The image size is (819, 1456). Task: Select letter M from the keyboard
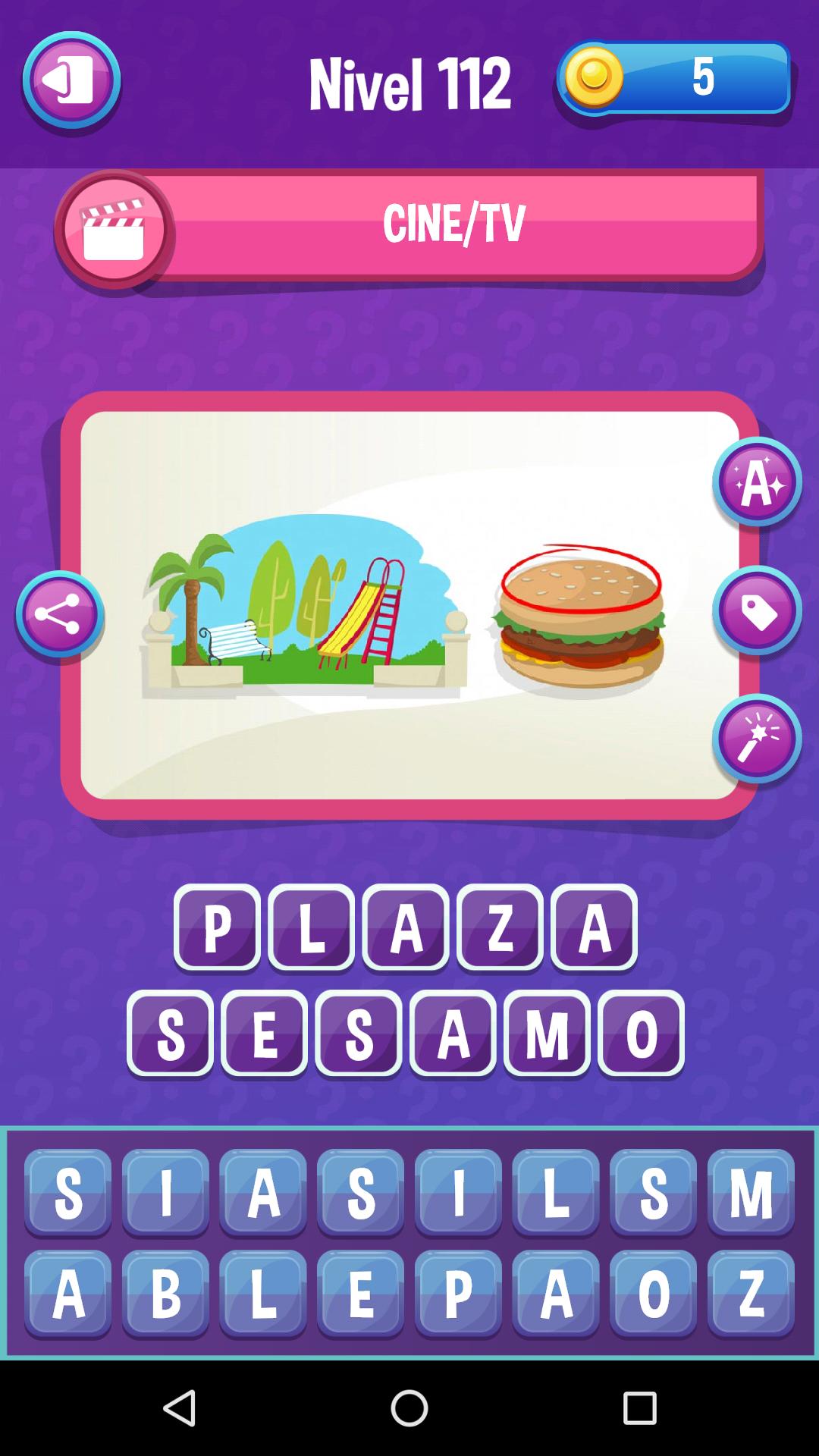pos(751,1193)
